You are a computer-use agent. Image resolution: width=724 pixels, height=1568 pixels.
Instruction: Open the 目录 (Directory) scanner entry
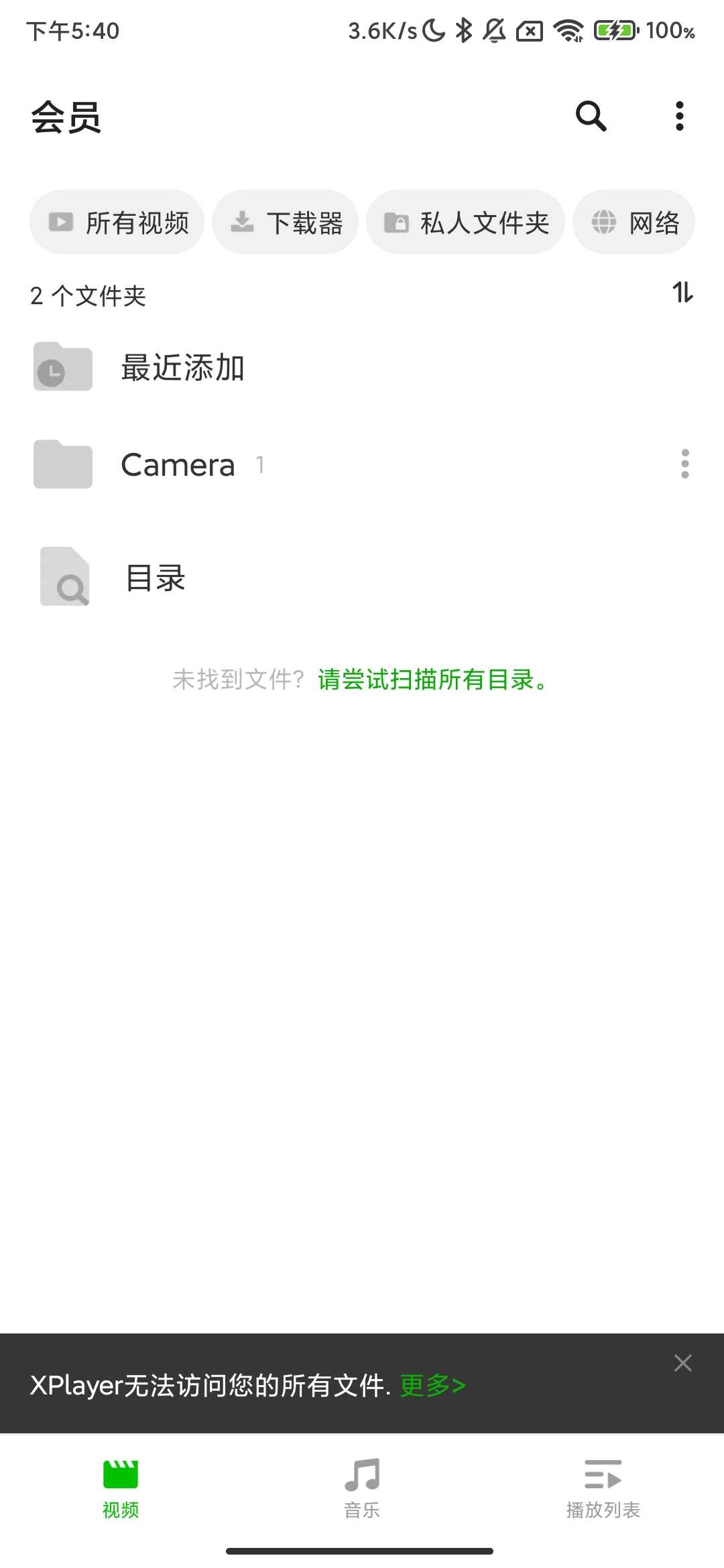click(x=153, y=578)
